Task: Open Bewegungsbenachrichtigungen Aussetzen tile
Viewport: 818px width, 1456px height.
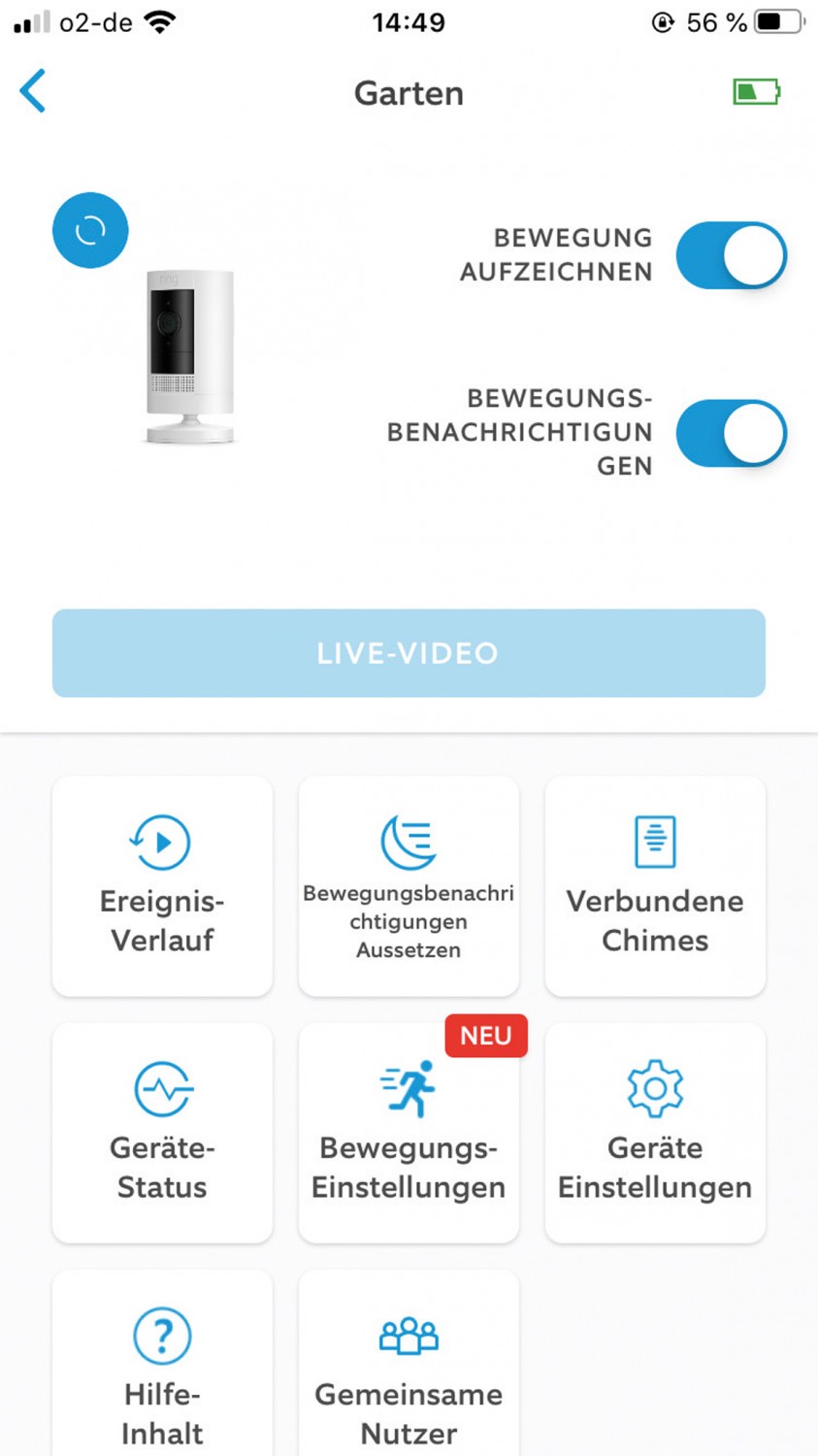Action: [x=409, y=886]
